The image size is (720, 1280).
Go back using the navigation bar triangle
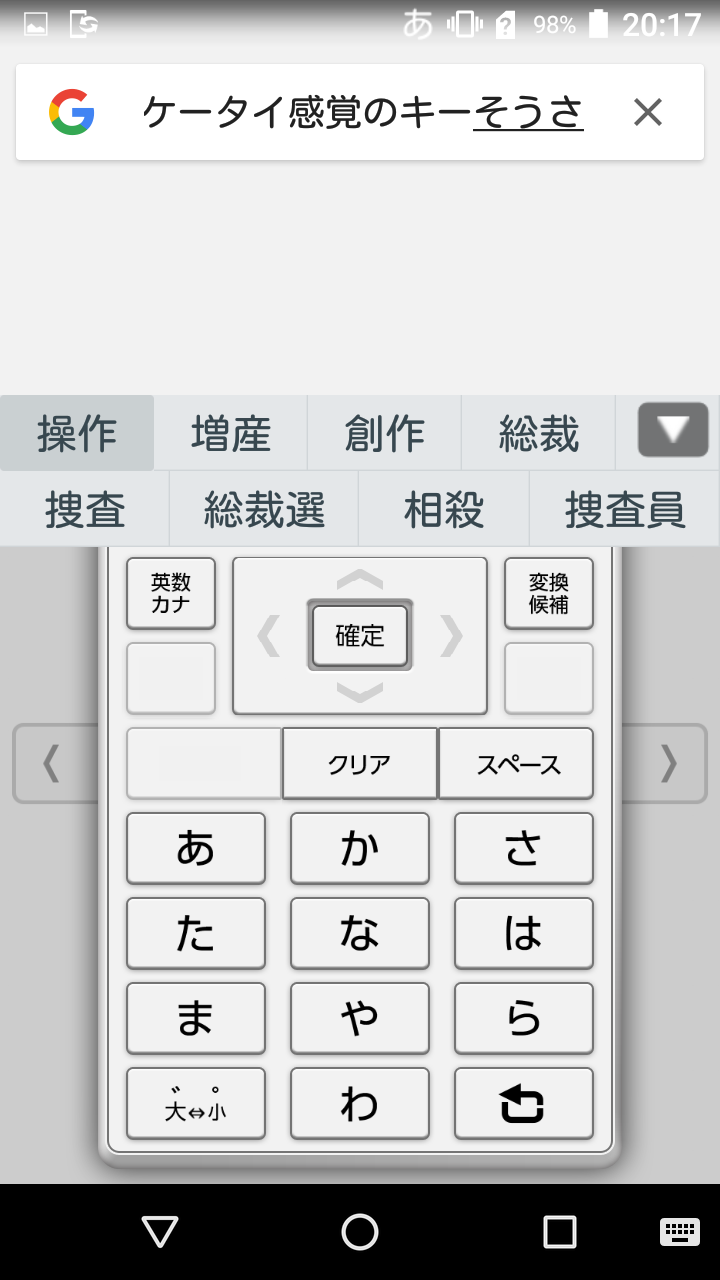pos(160,1232)
